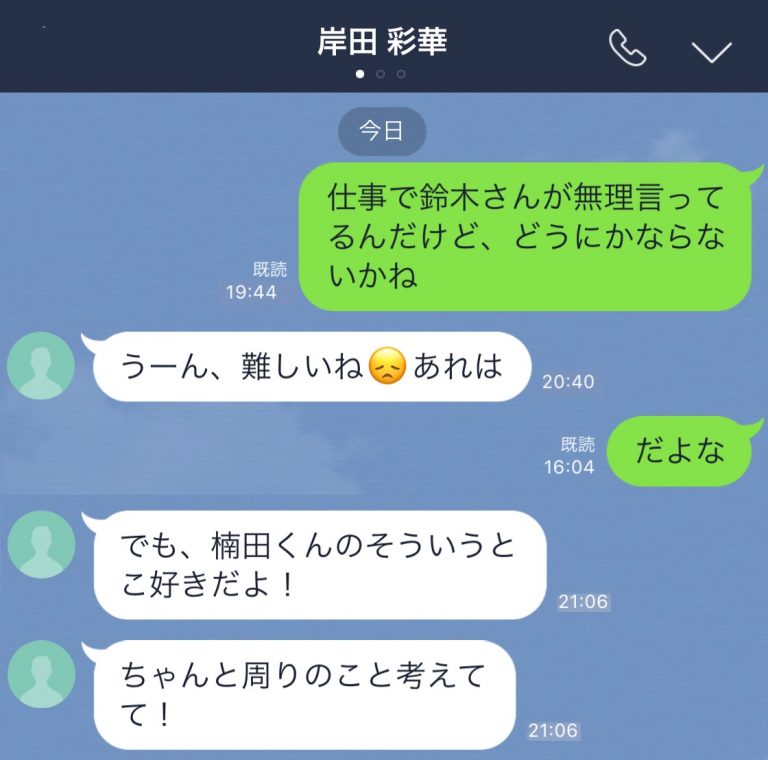Open profile avatar beside ちゃんと周りのこと message
The height and width of the screenshot is (760, 768).
(x=41, y=674)
